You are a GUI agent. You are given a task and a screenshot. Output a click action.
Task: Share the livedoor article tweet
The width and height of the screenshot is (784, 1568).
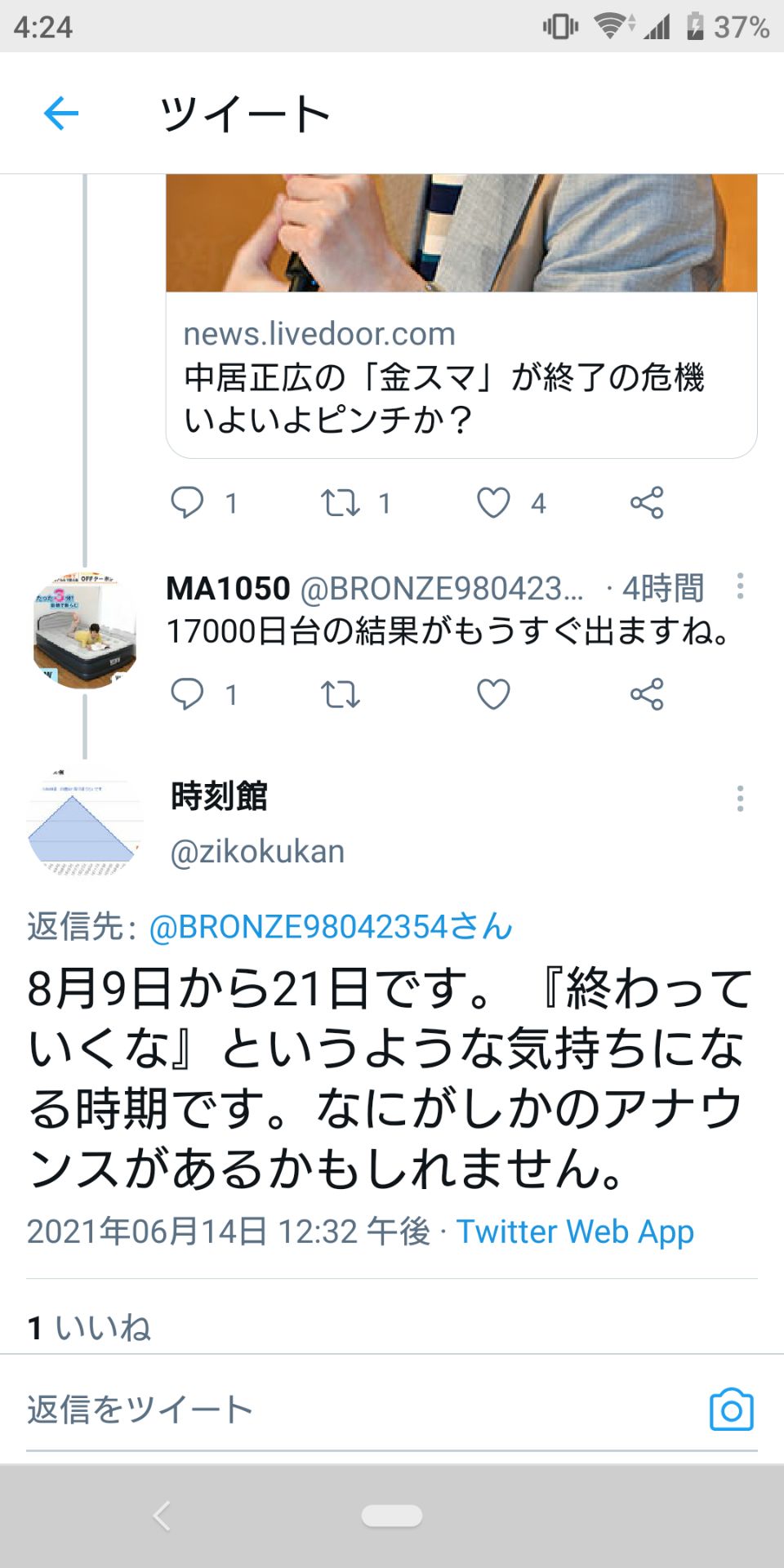(647, 502)
